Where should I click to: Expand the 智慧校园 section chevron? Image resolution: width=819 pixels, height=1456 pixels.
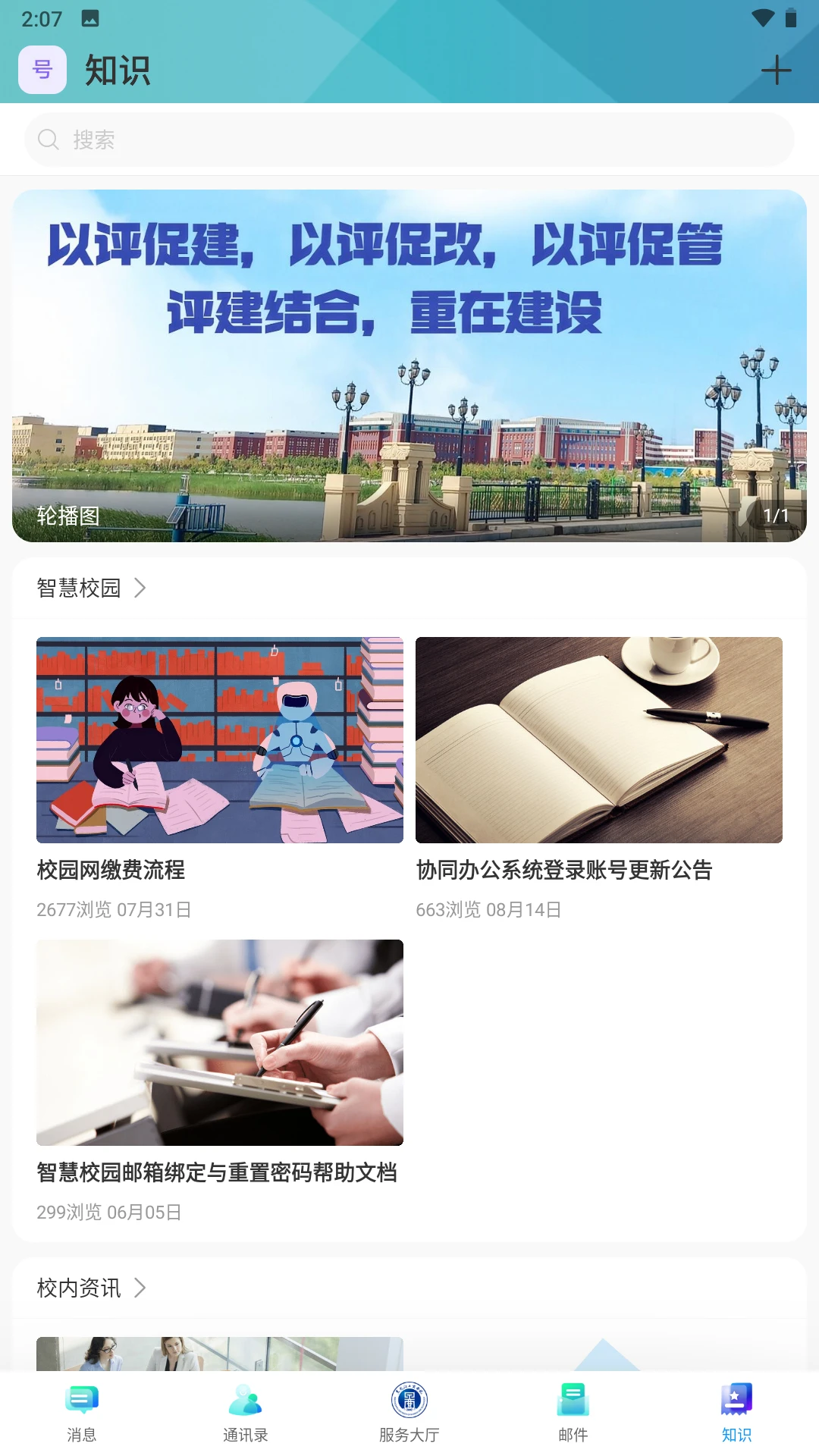(141, 588)
